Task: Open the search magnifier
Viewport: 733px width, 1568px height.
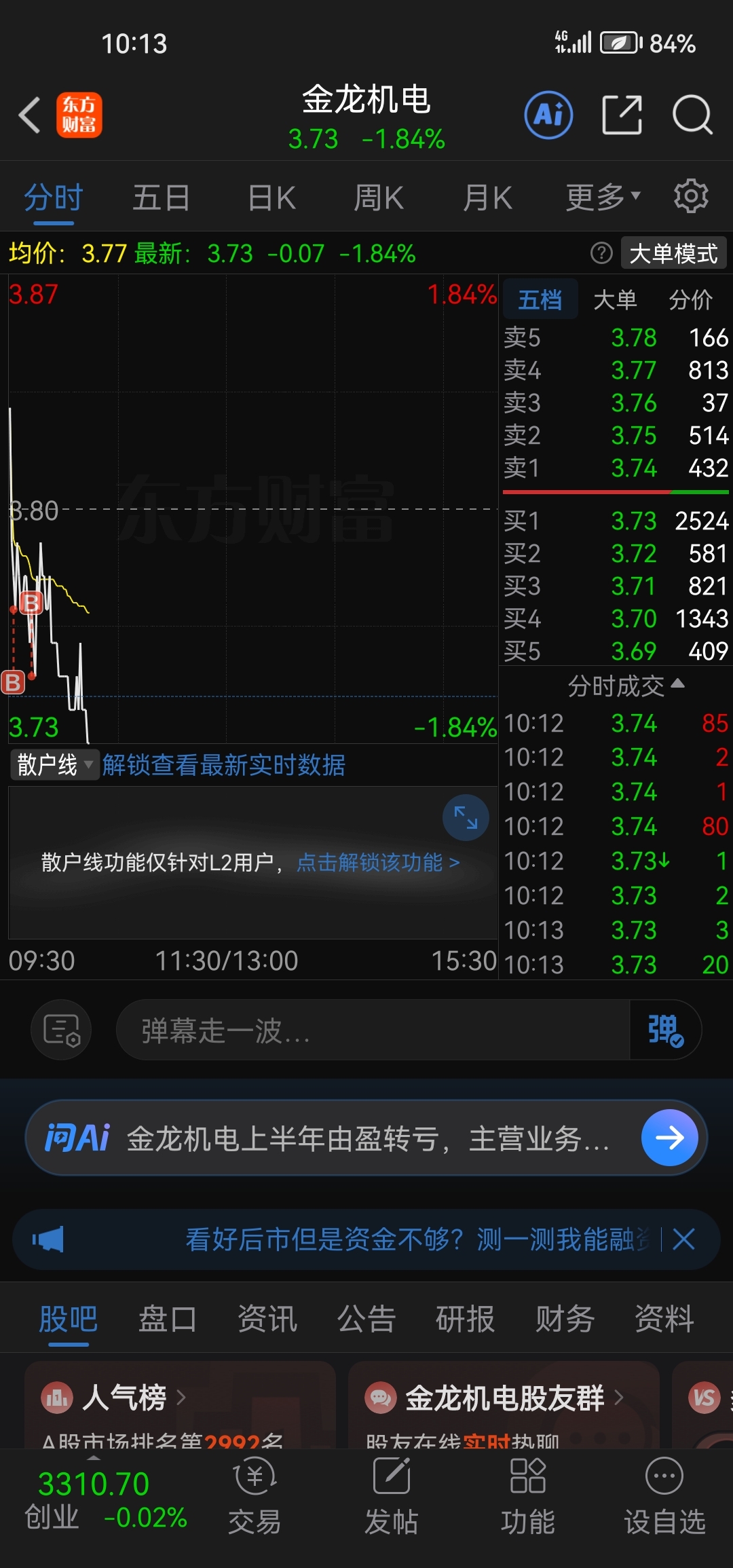Action: 692,115
